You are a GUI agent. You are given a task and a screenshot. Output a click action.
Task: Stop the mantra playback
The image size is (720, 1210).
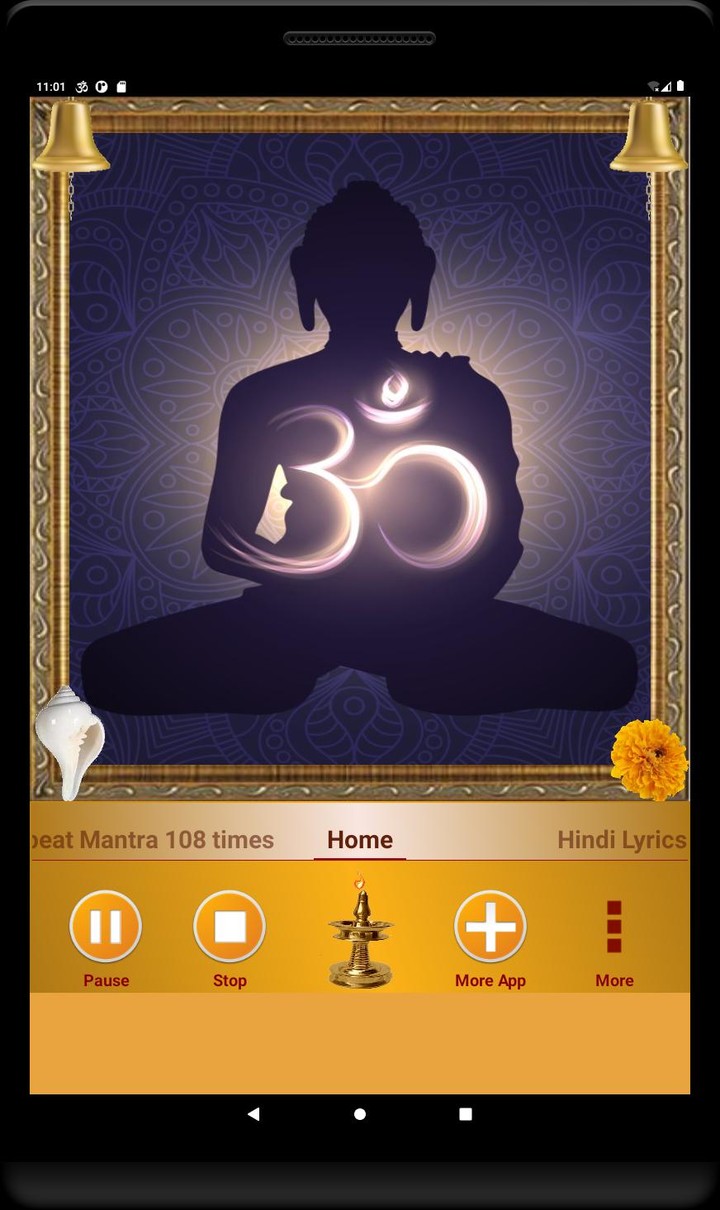point(229,927)
